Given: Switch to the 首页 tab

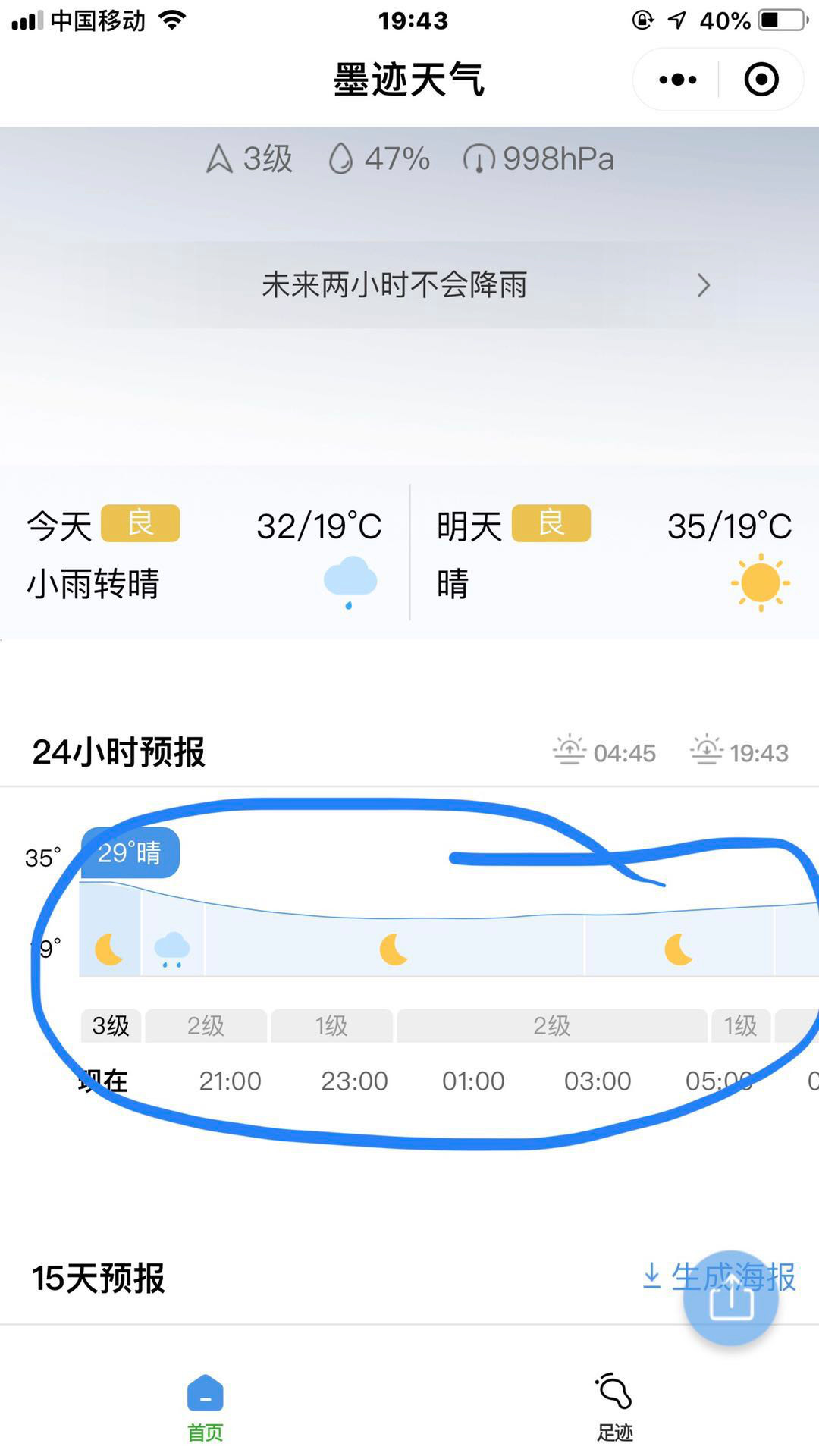Looking at the screenshot, I should (205, 1407).
